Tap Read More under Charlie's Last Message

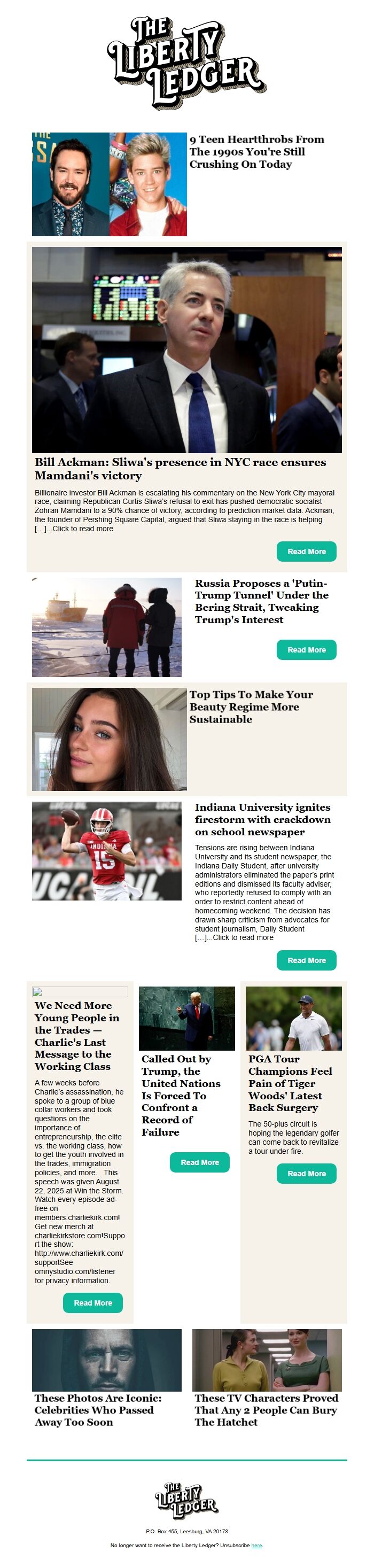pos(93,1303)
